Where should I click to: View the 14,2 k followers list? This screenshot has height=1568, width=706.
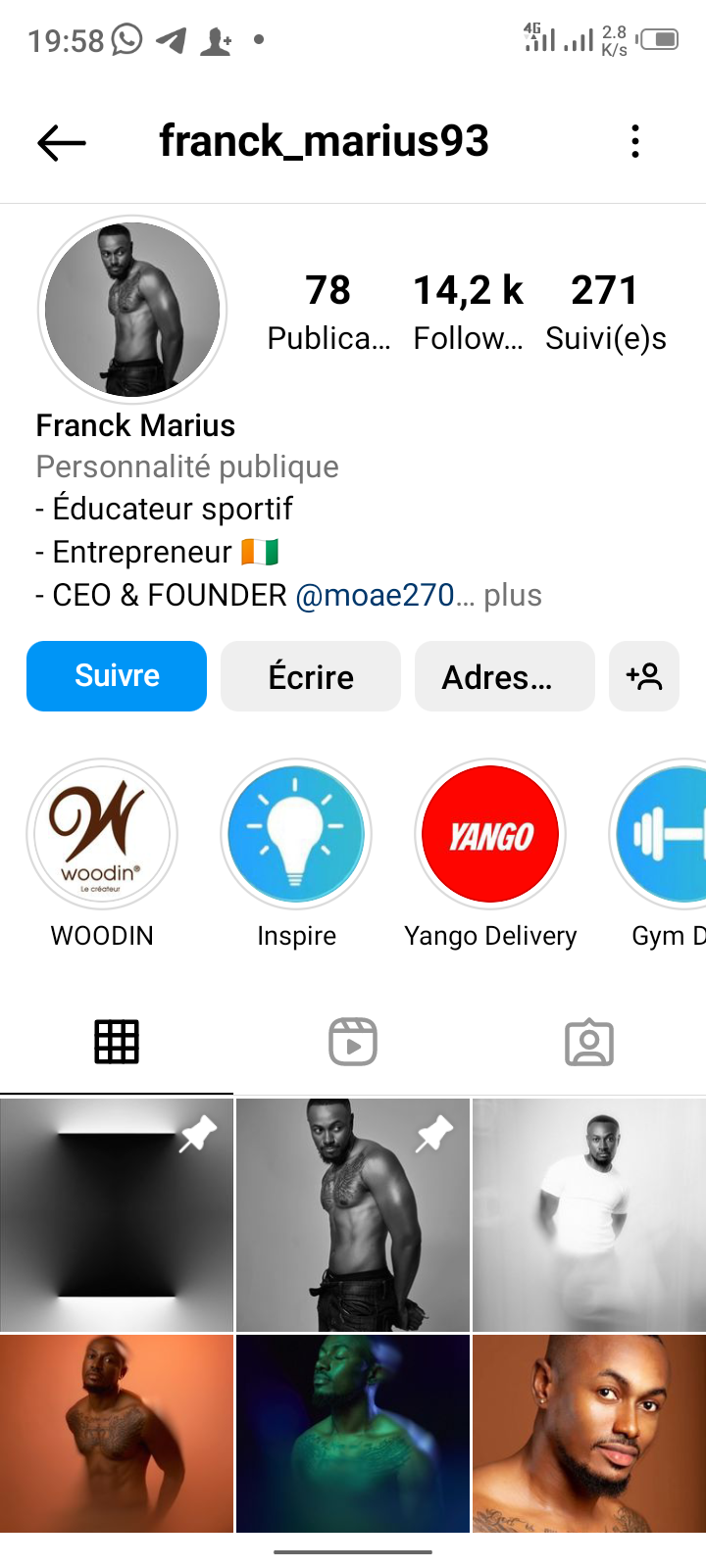468,312
